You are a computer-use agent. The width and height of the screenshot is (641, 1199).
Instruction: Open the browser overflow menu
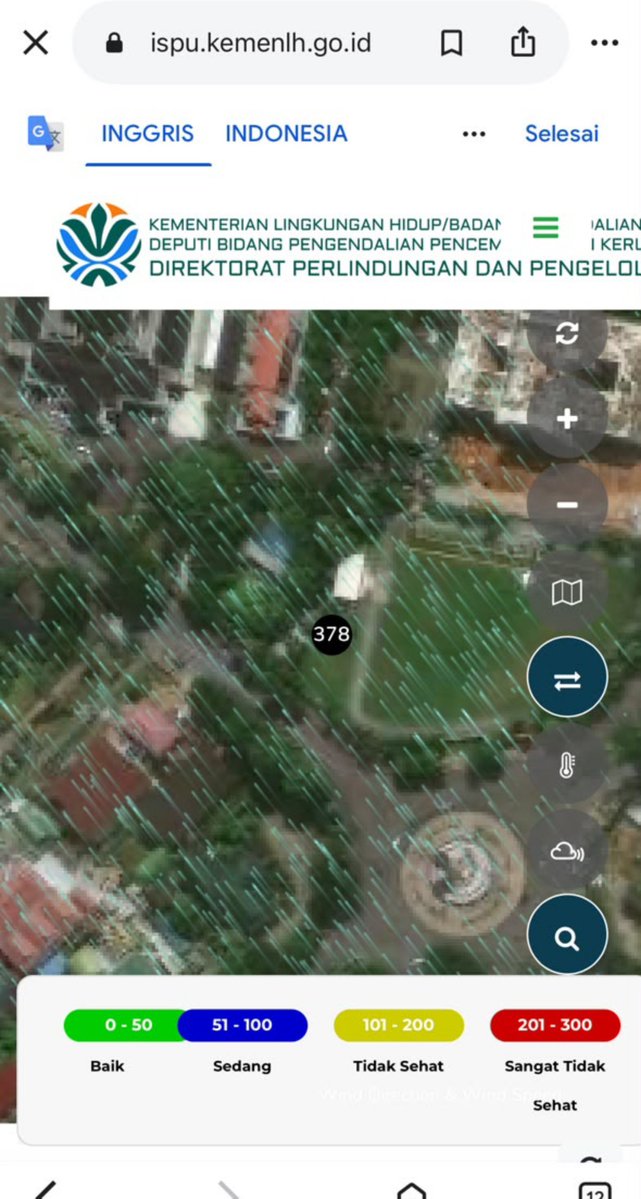tap(604, 43)
